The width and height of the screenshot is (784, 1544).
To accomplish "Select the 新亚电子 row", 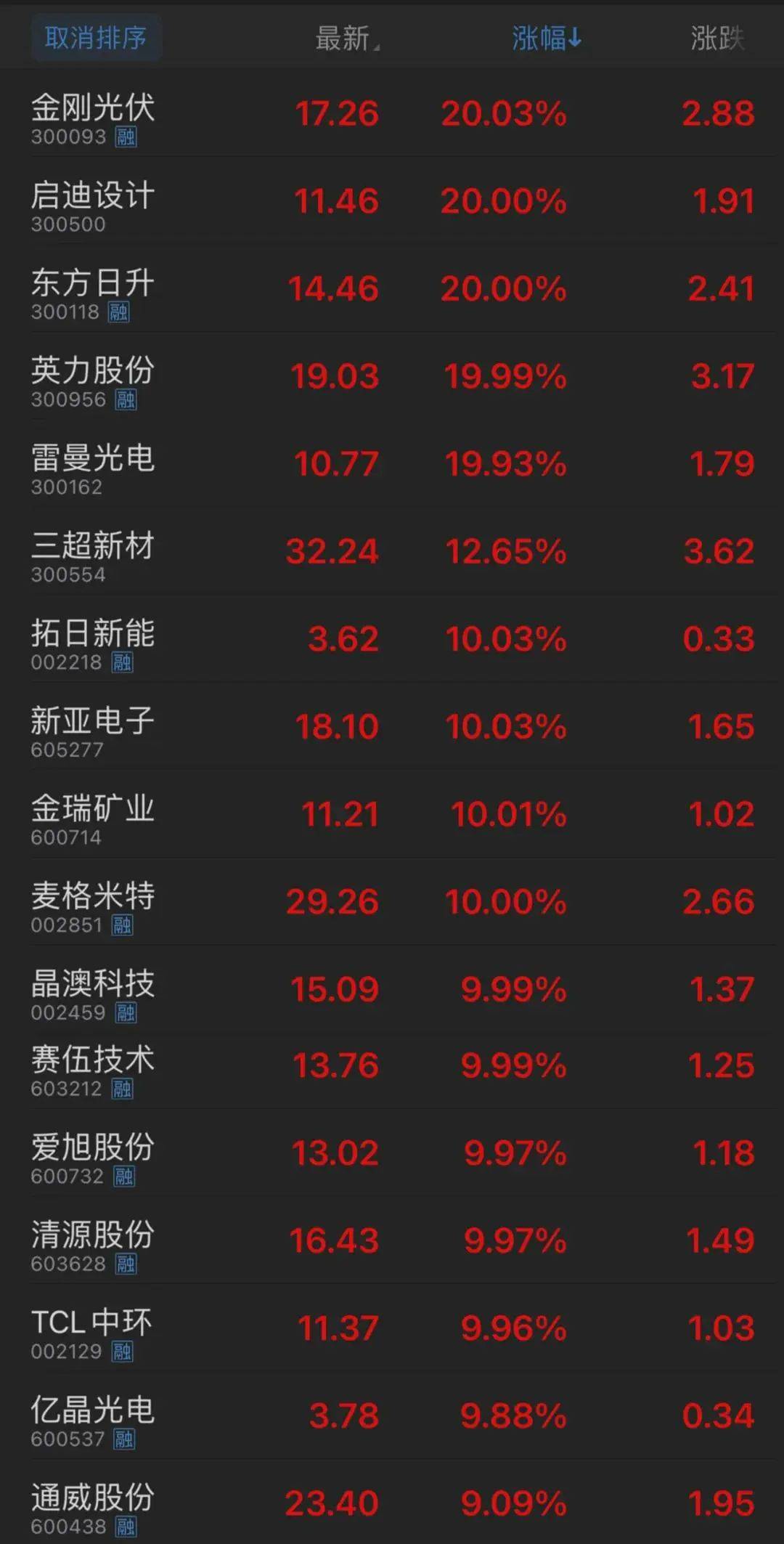I will pos(392,726).
